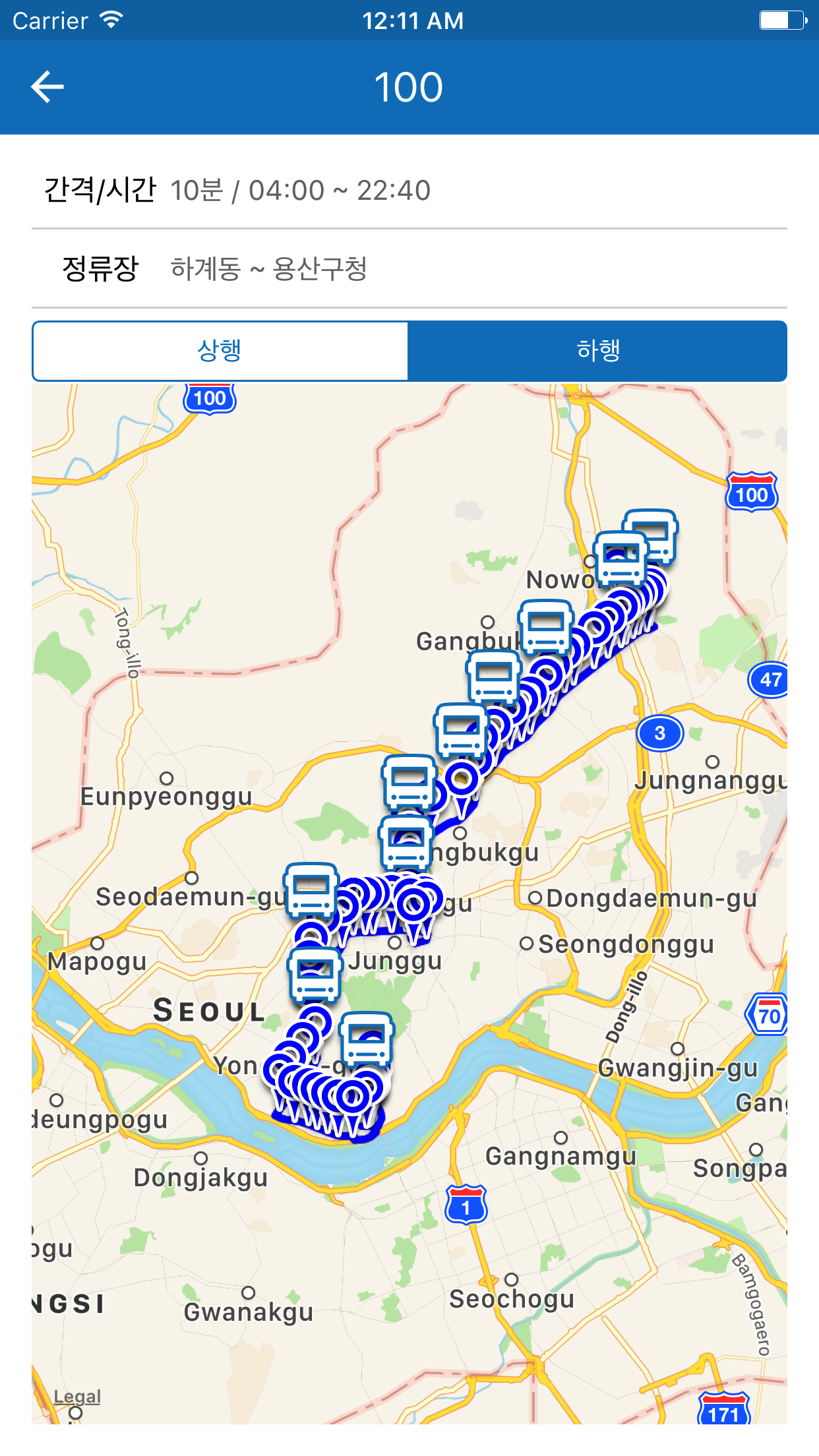Viewport: 819px width, 1456px height.
Task: Tap the back arrow to leave route 100
Action: pyautogui.click(x=47, y=86)
